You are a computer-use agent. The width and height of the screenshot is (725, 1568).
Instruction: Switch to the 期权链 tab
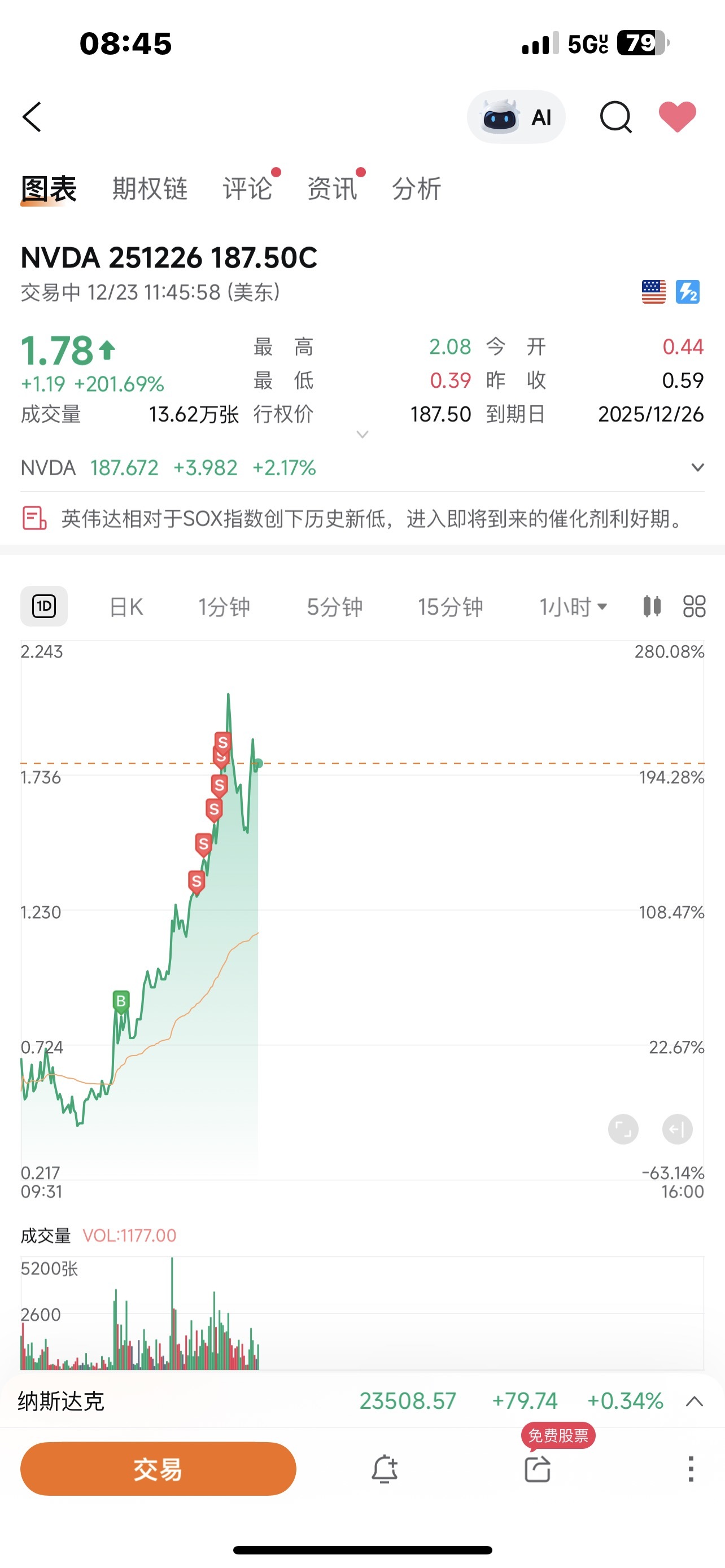[x=150, y=188]
